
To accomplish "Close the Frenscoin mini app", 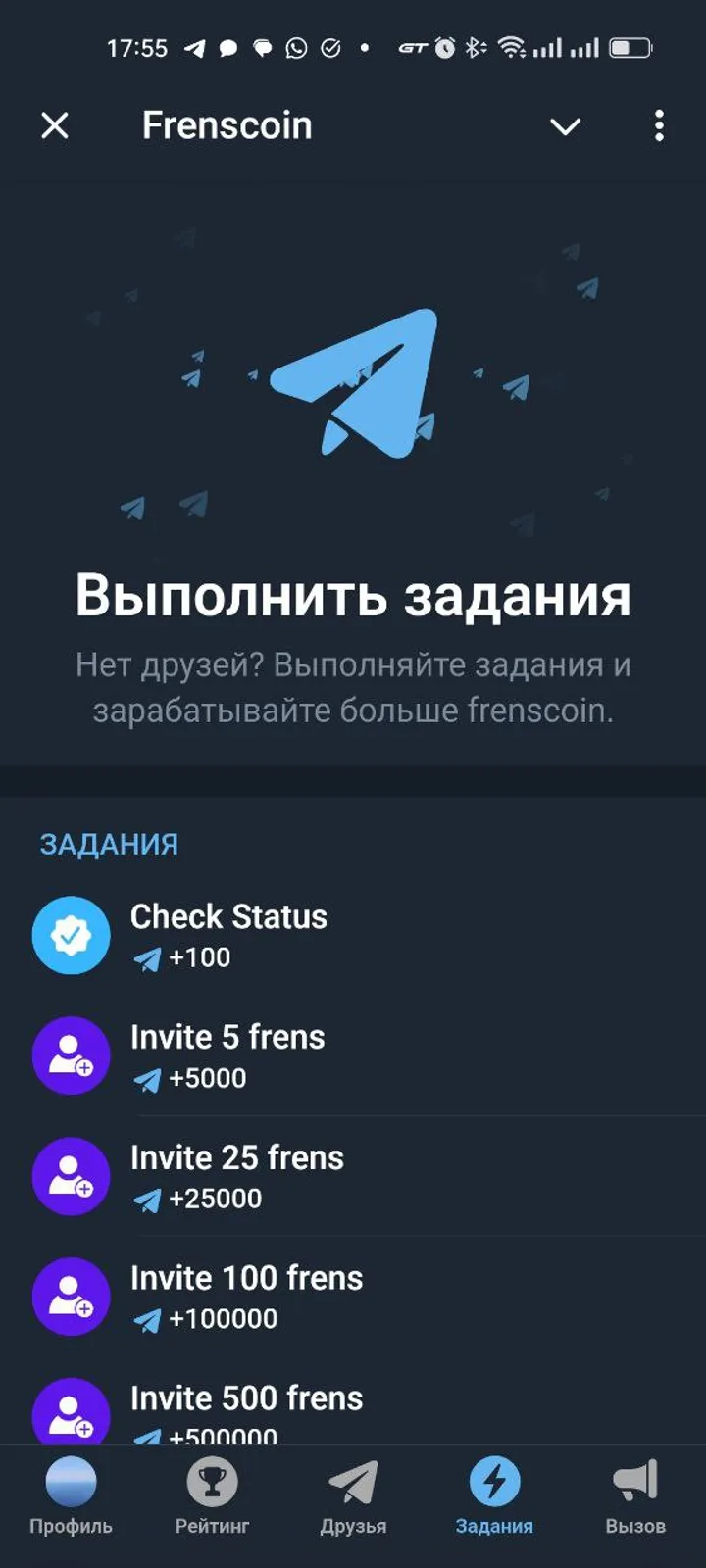I will click(54, 125).
